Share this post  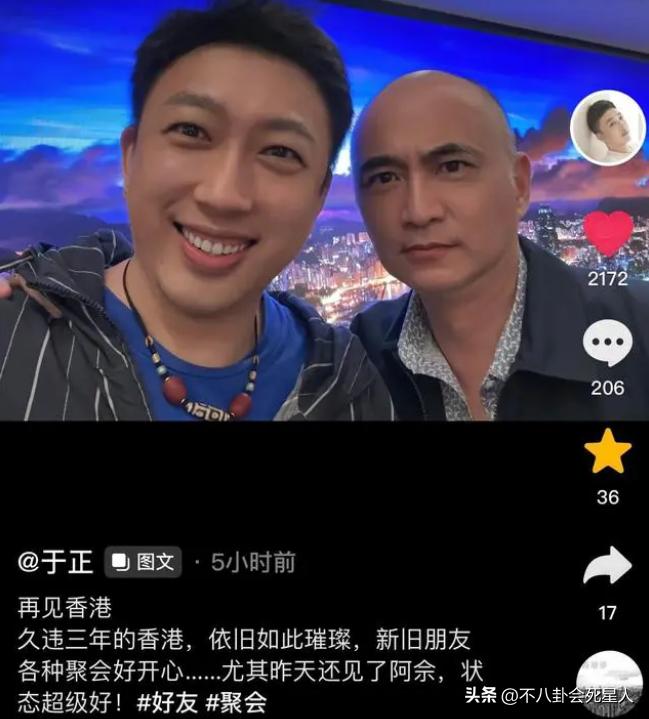[x=607, y=566]
